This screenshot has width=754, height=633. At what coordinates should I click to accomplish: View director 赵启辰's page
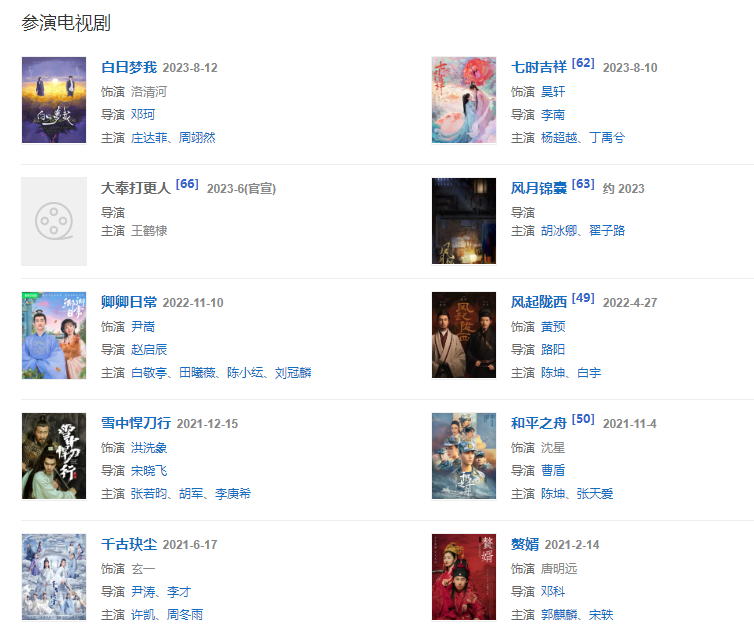click(x=149, y=350)
